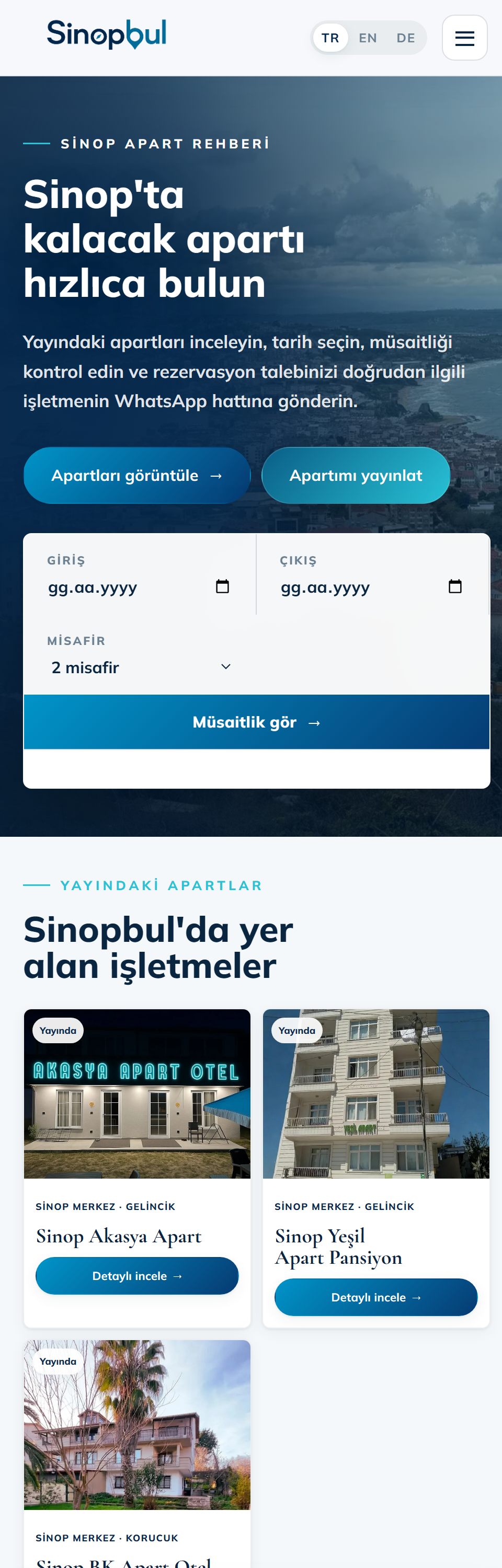Tap Apartları görüntüle button

point(137,476)
